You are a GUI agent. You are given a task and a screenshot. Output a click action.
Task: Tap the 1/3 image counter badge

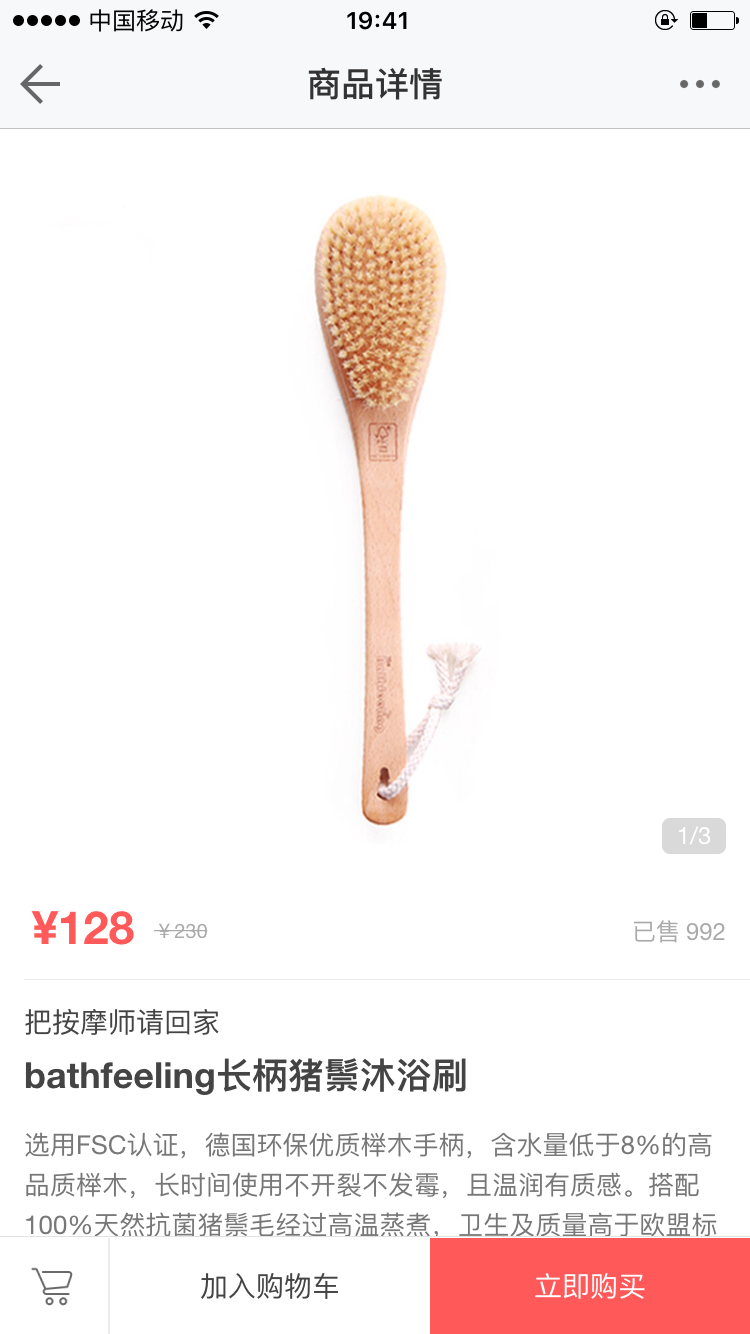693,835
